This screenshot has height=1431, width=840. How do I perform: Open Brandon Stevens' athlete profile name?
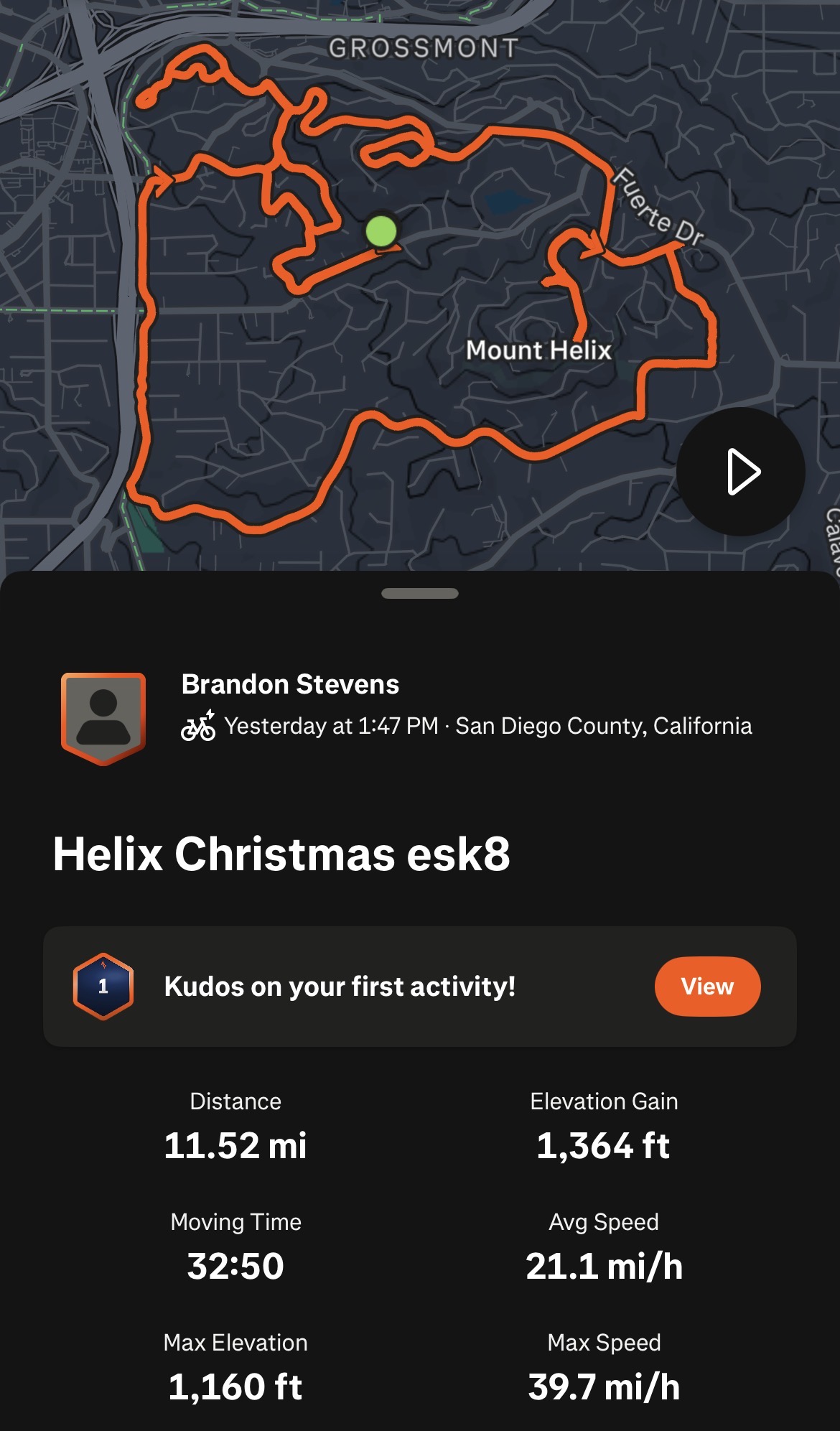coord(290,684)
